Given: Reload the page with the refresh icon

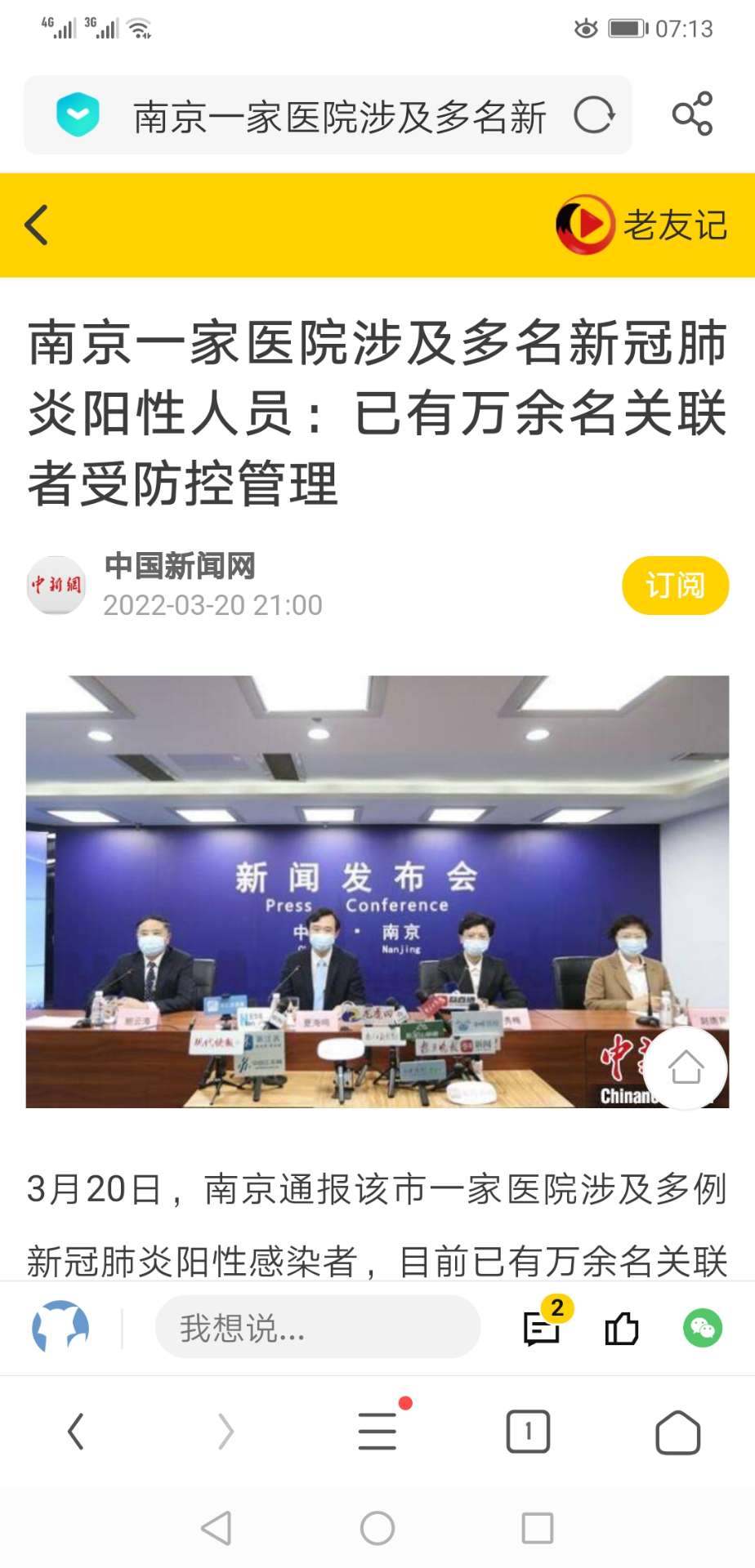Looking at the screenshot, I should (594, 115).
